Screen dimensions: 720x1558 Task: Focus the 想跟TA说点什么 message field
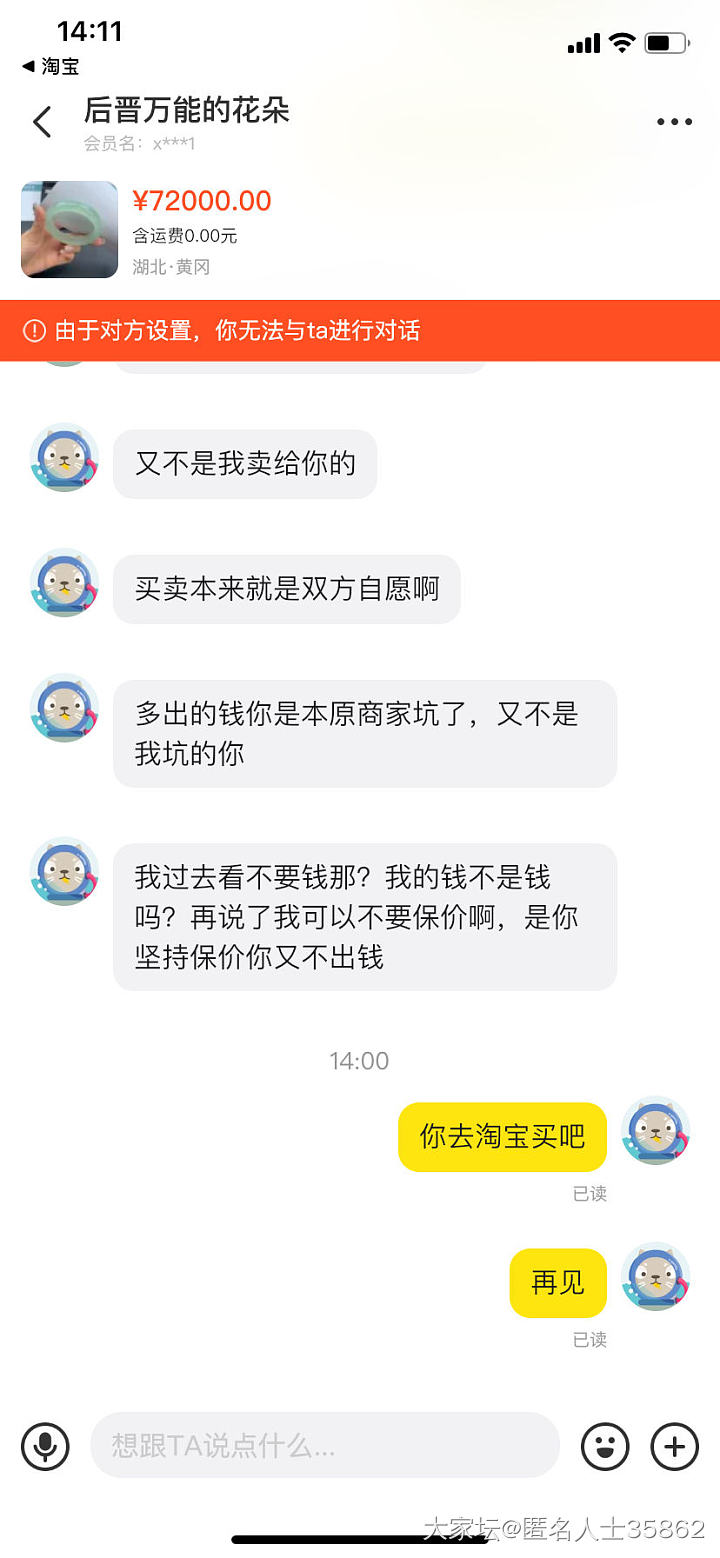[x=324, y=1445]
